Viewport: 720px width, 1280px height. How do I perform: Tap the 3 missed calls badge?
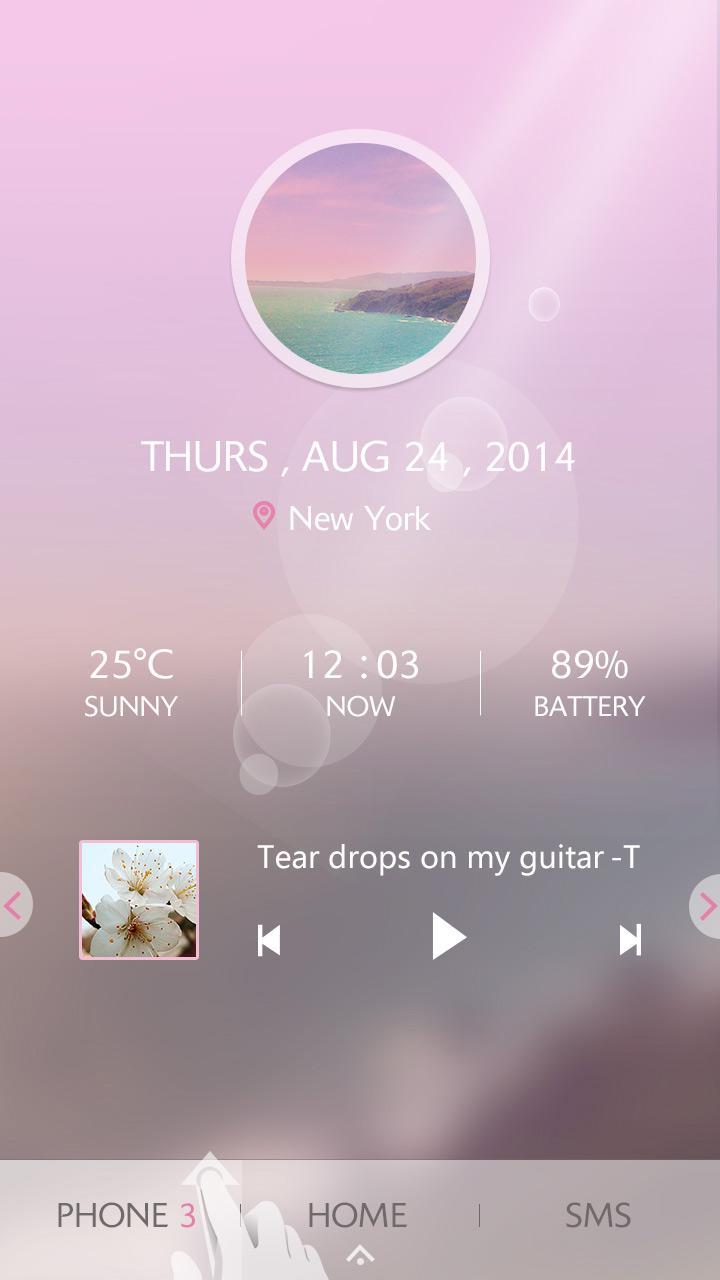click(188, 1214)
